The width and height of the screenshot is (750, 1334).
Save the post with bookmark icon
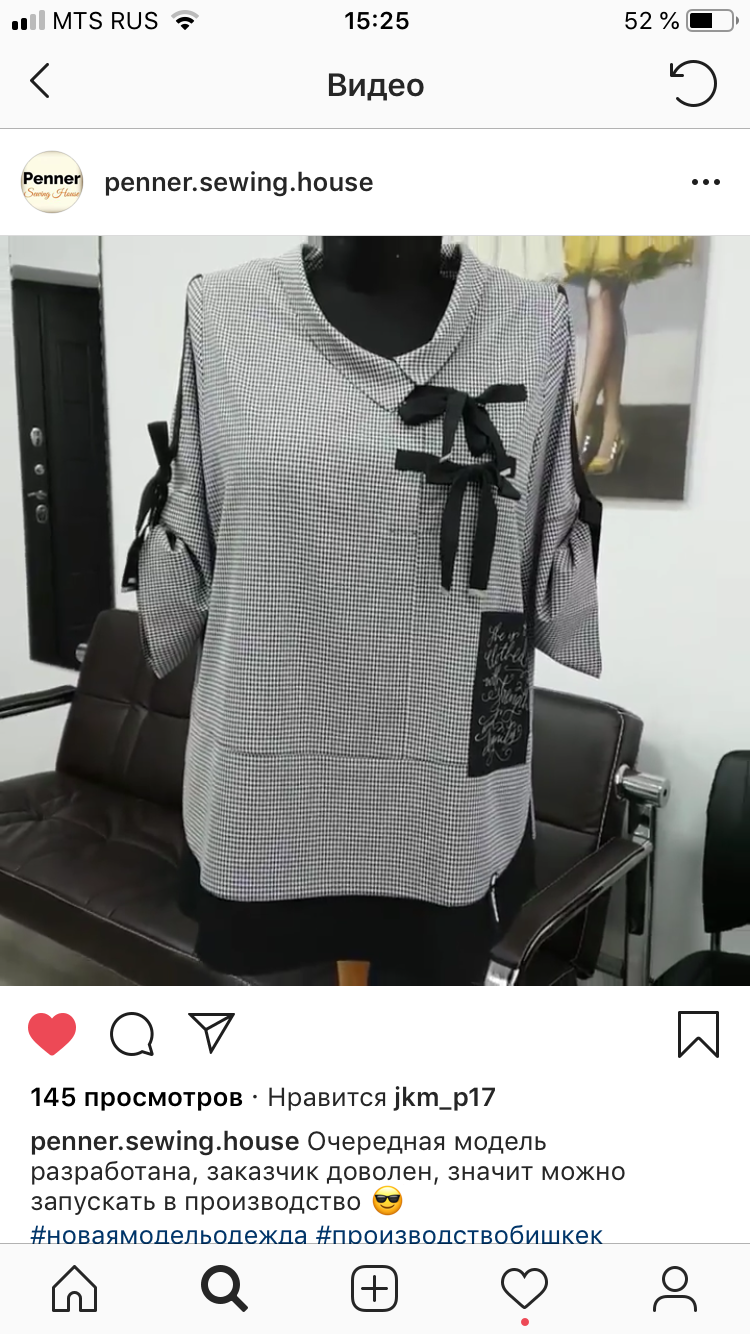[697, 1034]
